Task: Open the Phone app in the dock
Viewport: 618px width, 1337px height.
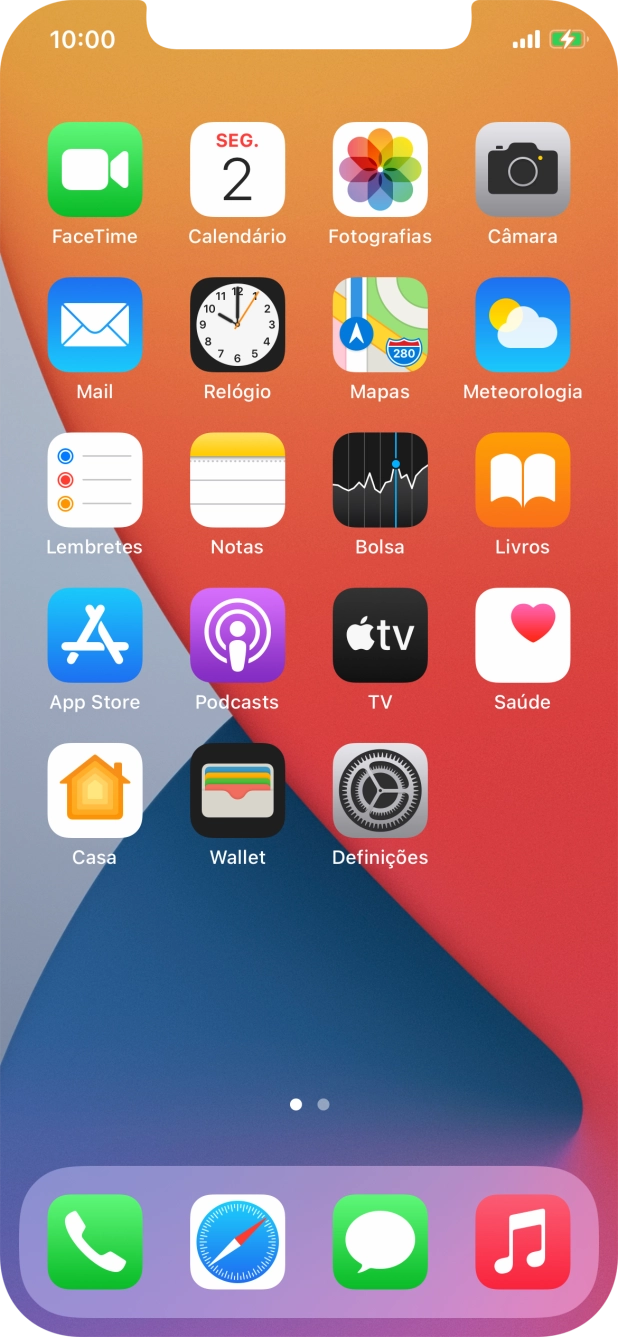Action: point(95,1241)
